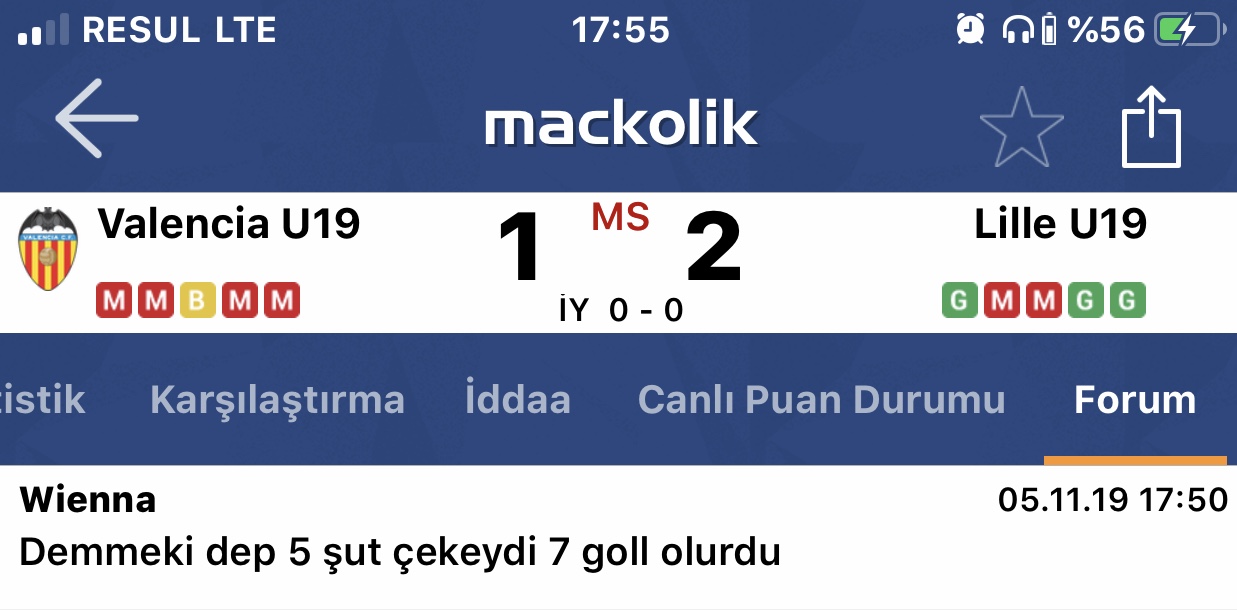Open Wienna's forum comment

click(400, 551)
